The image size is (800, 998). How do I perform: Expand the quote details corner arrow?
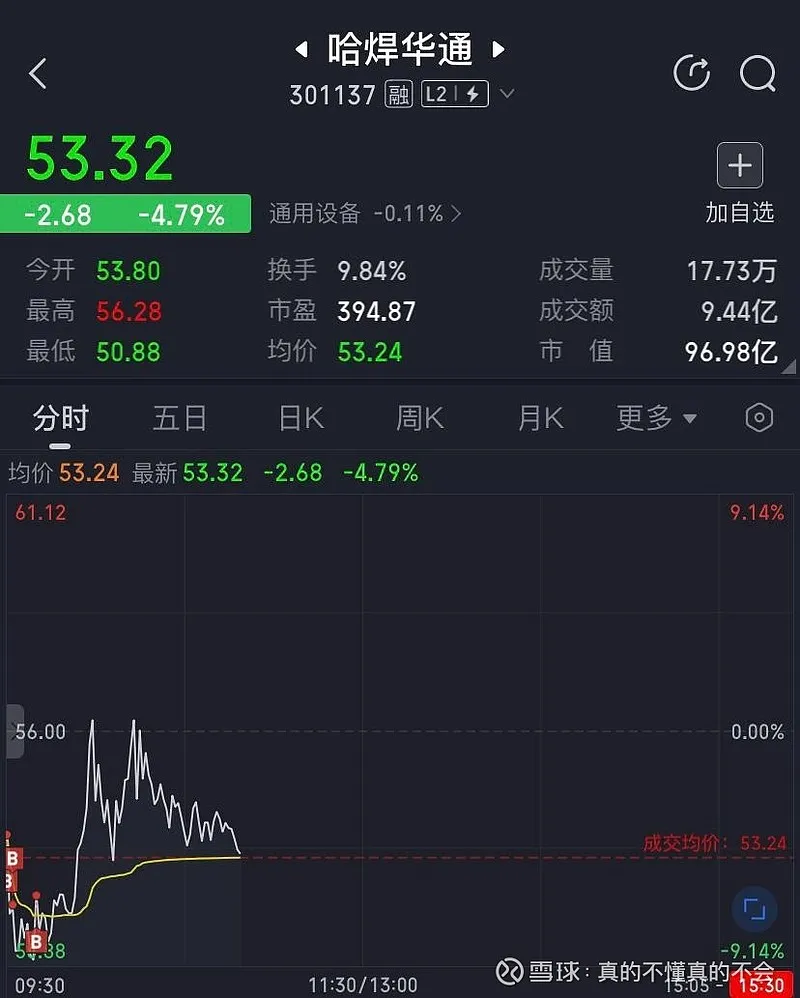pos(789,367)
